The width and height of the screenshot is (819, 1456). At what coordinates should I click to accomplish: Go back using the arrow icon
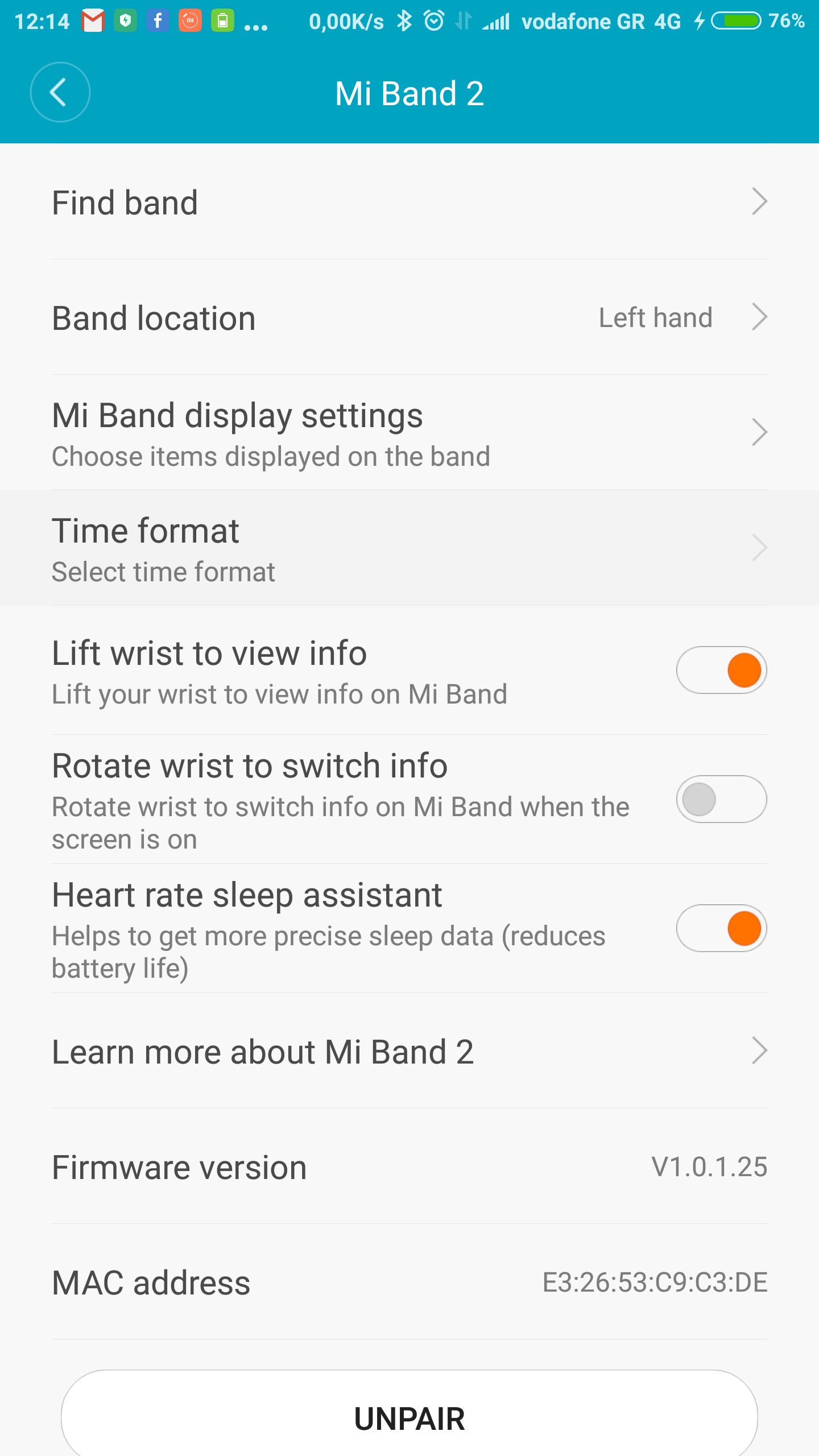pyautogui.click(x=60, y=92)
